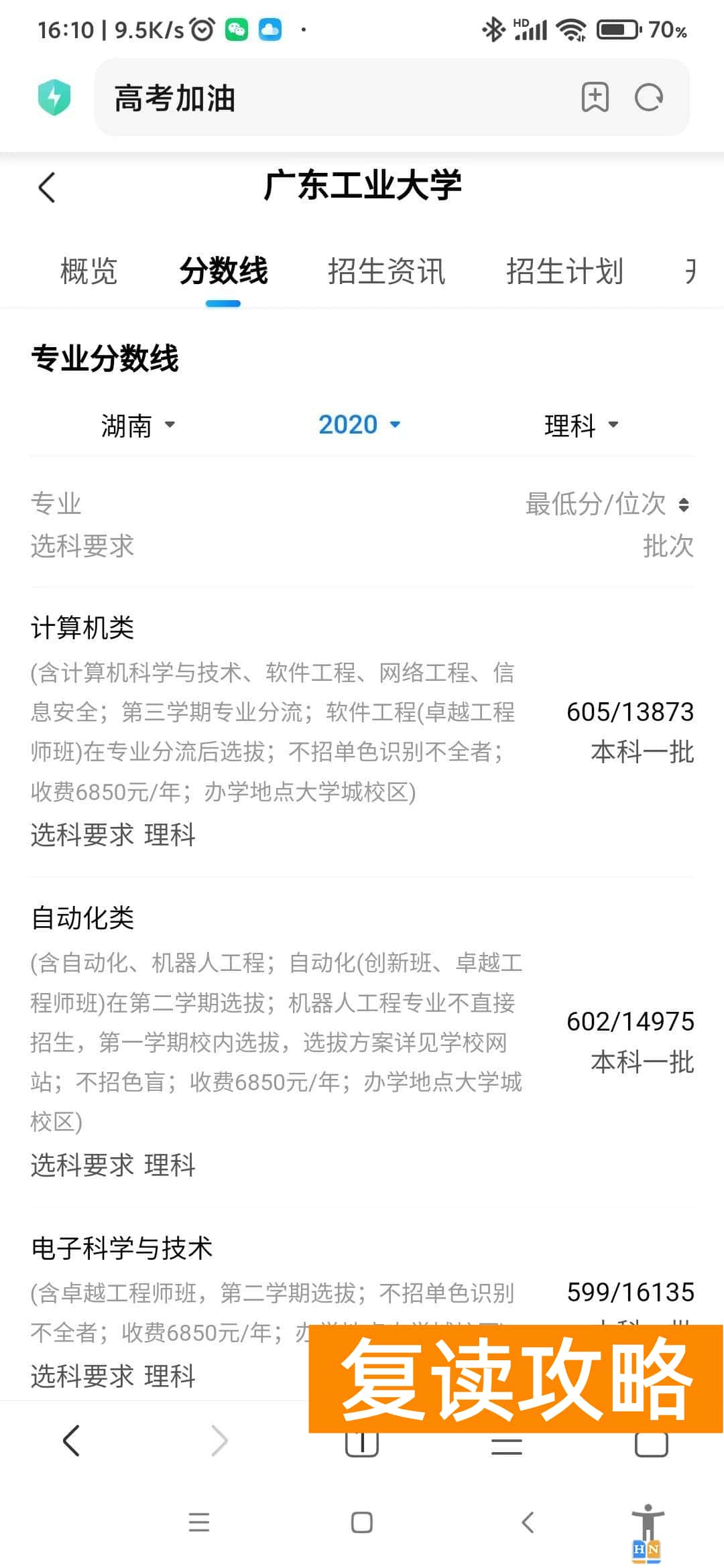Tap the sort toggle beside 最低分/位次
This screenshot has height=1568, width=724.
(x=685, y=504)
